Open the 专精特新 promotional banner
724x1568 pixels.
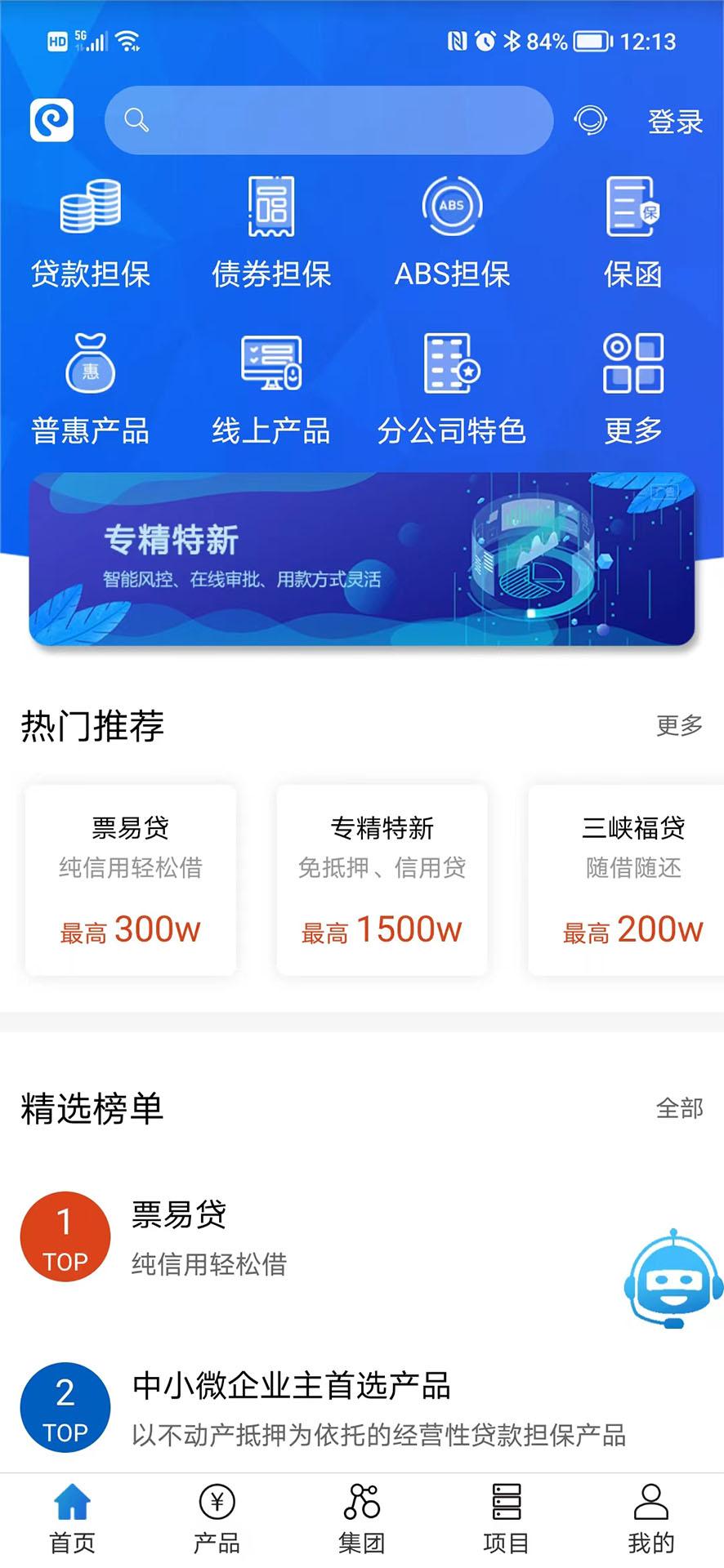click(x=362, y=560)
